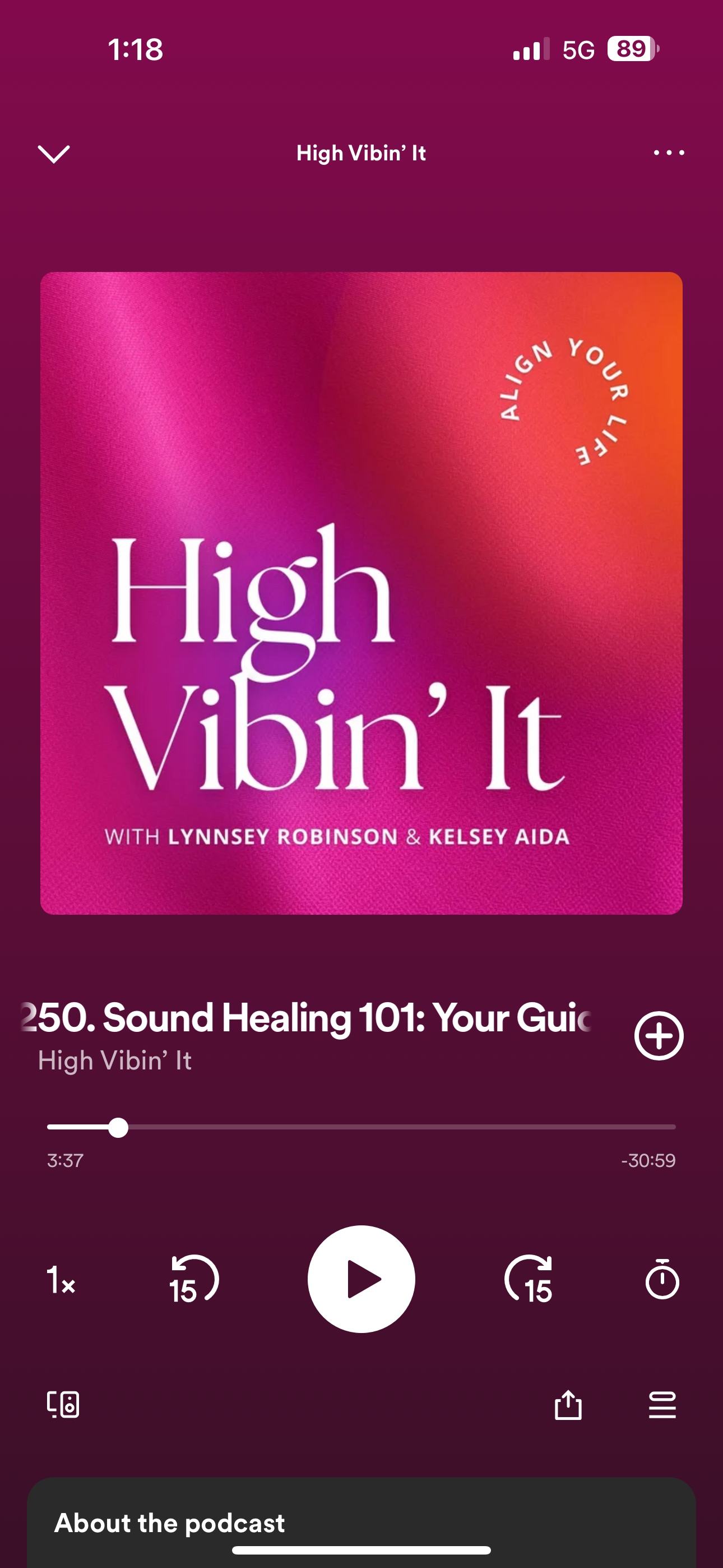Open the About the podcast card
Viewport: 723px width, 1568px height.
click(x=361, y=1522)
